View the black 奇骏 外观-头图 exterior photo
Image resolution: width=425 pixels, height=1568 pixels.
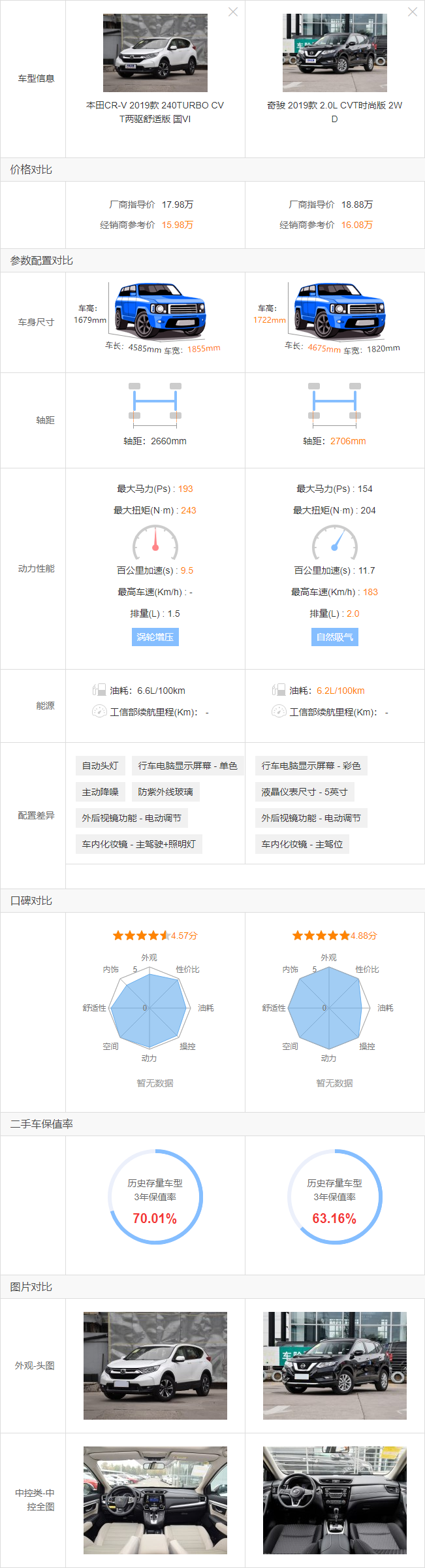click(335, 1365)
